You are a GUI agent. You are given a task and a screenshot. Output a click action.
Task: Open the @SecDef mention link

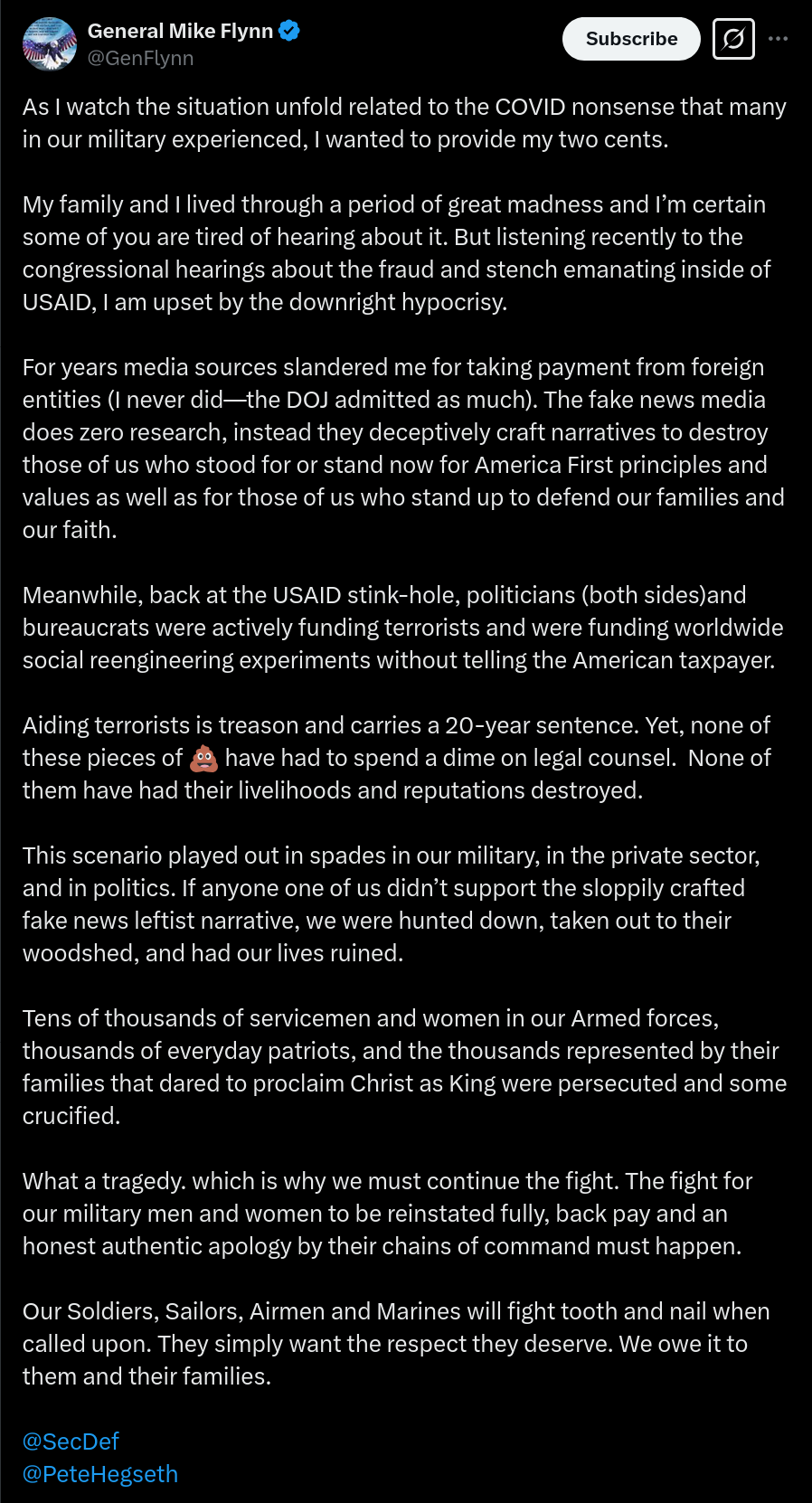coord(71,1442)
